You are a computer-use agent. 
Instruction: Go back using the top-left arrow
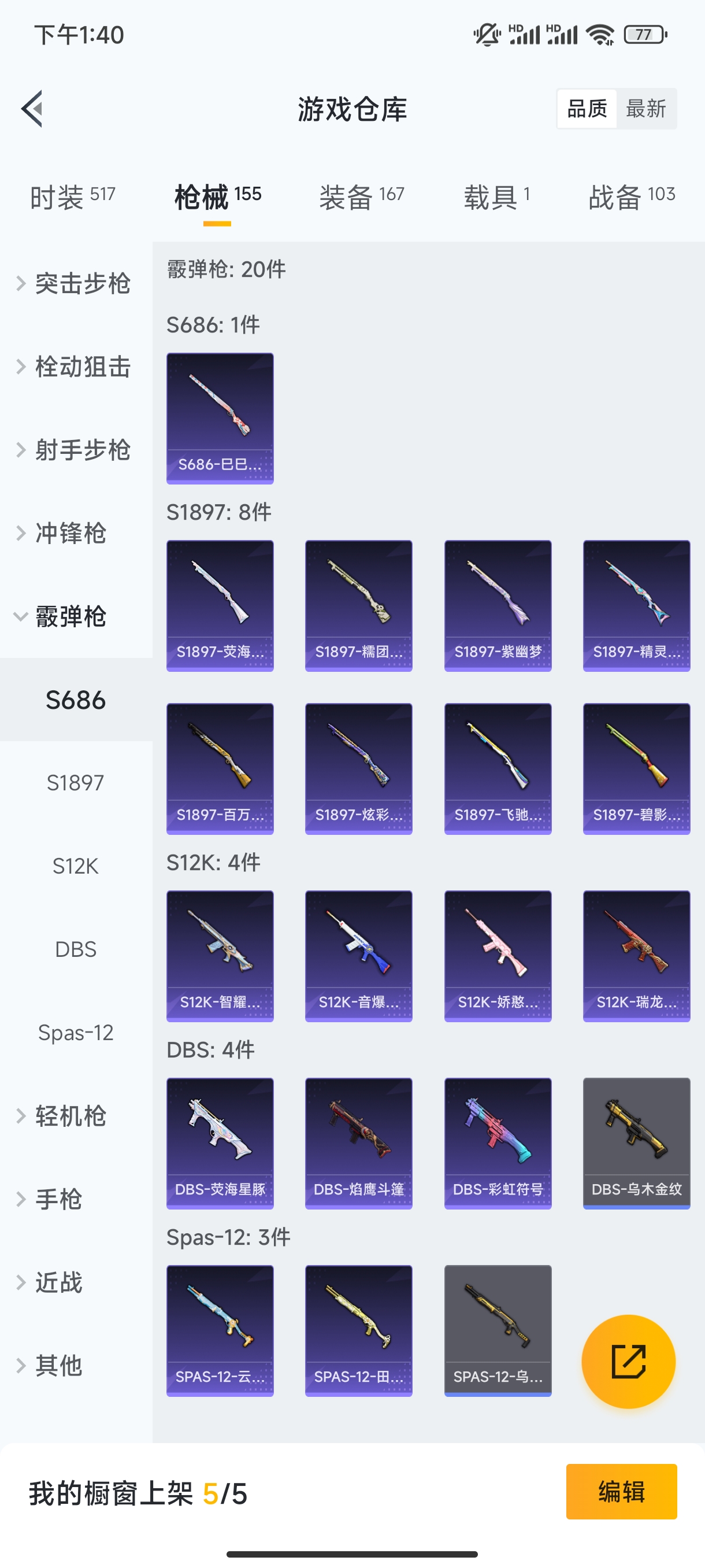click(x=32, y=109)
